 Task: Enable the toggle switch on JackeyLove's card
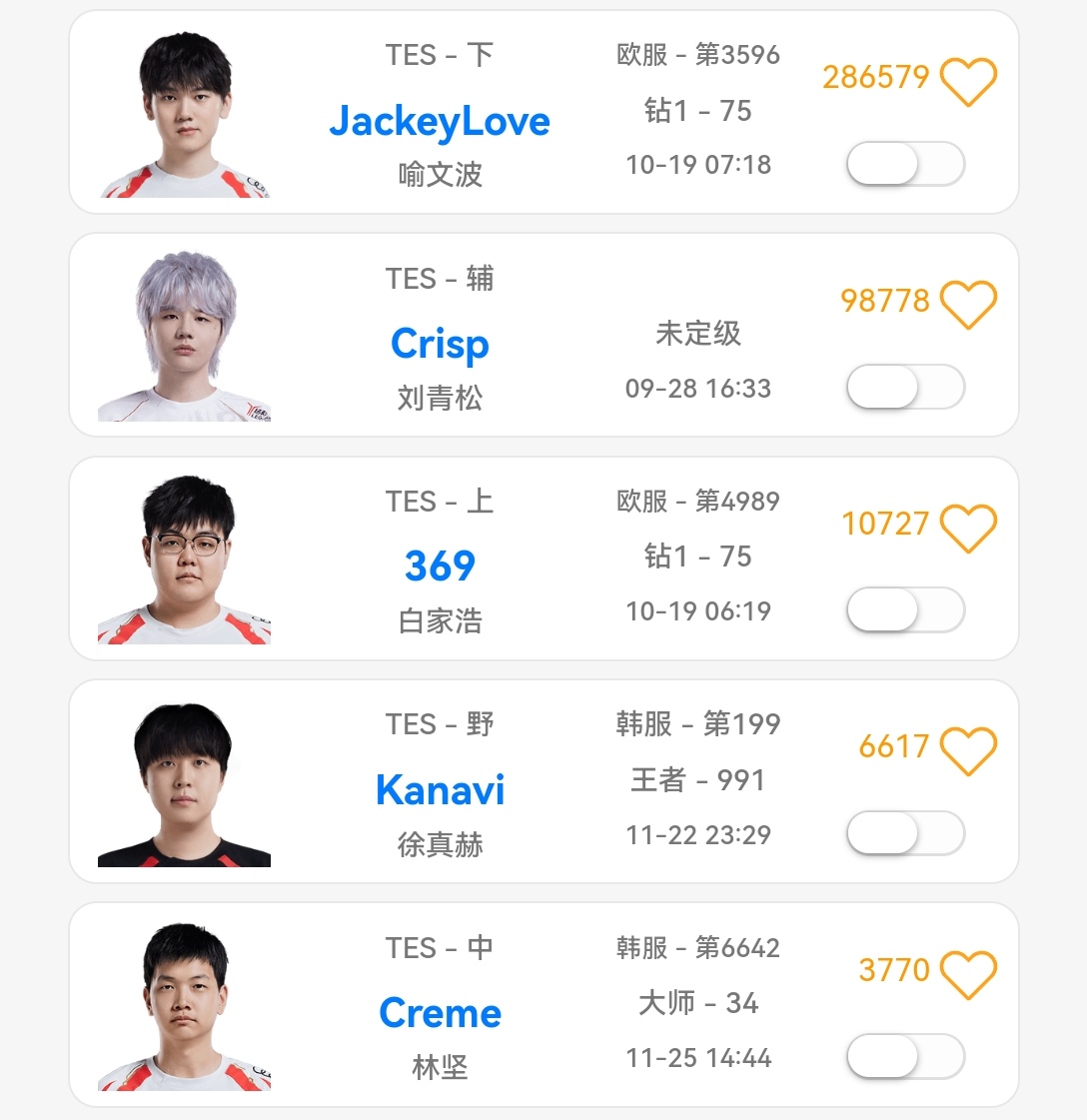point(903,164)
